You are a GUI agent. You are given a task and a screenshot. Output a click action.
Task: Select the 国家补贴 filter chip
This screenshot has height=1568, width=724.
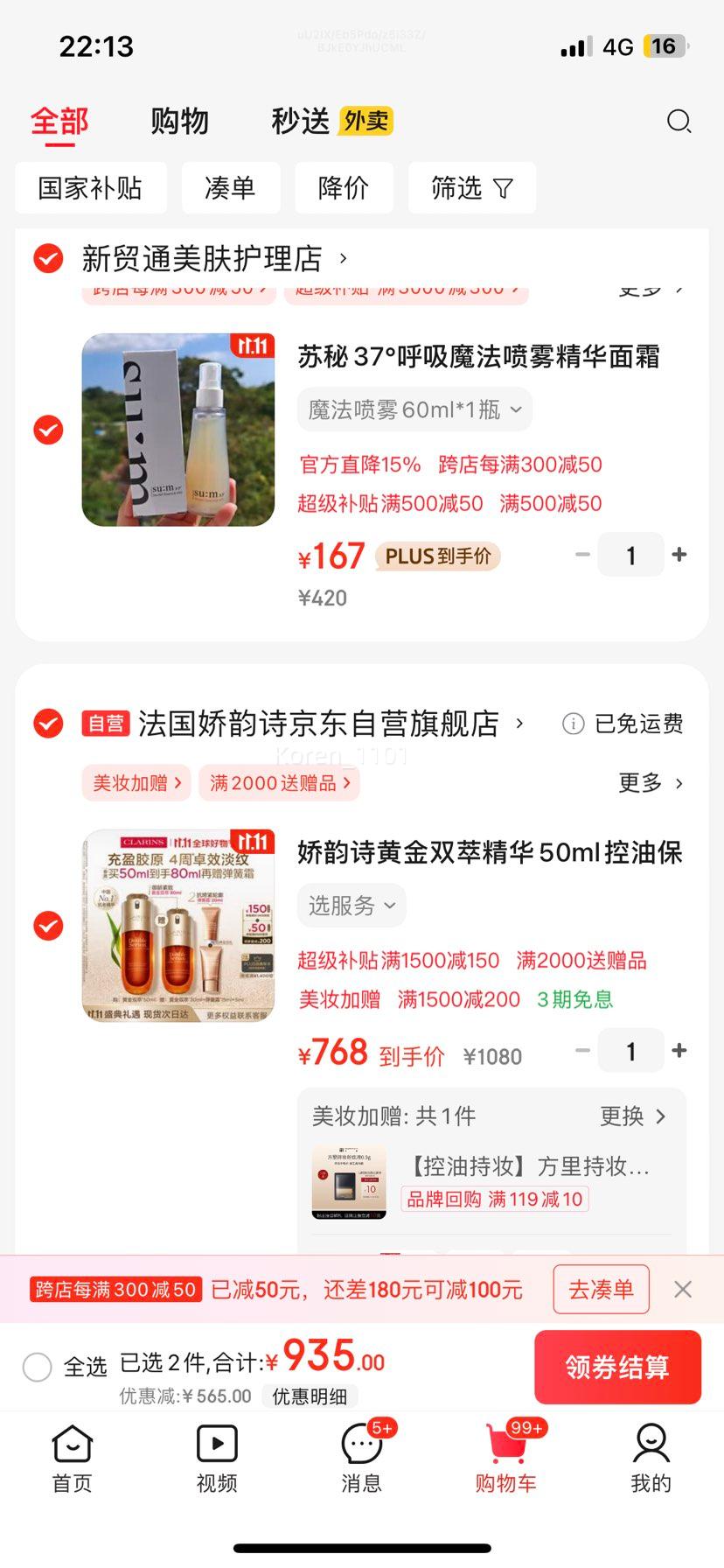[90, 188]
